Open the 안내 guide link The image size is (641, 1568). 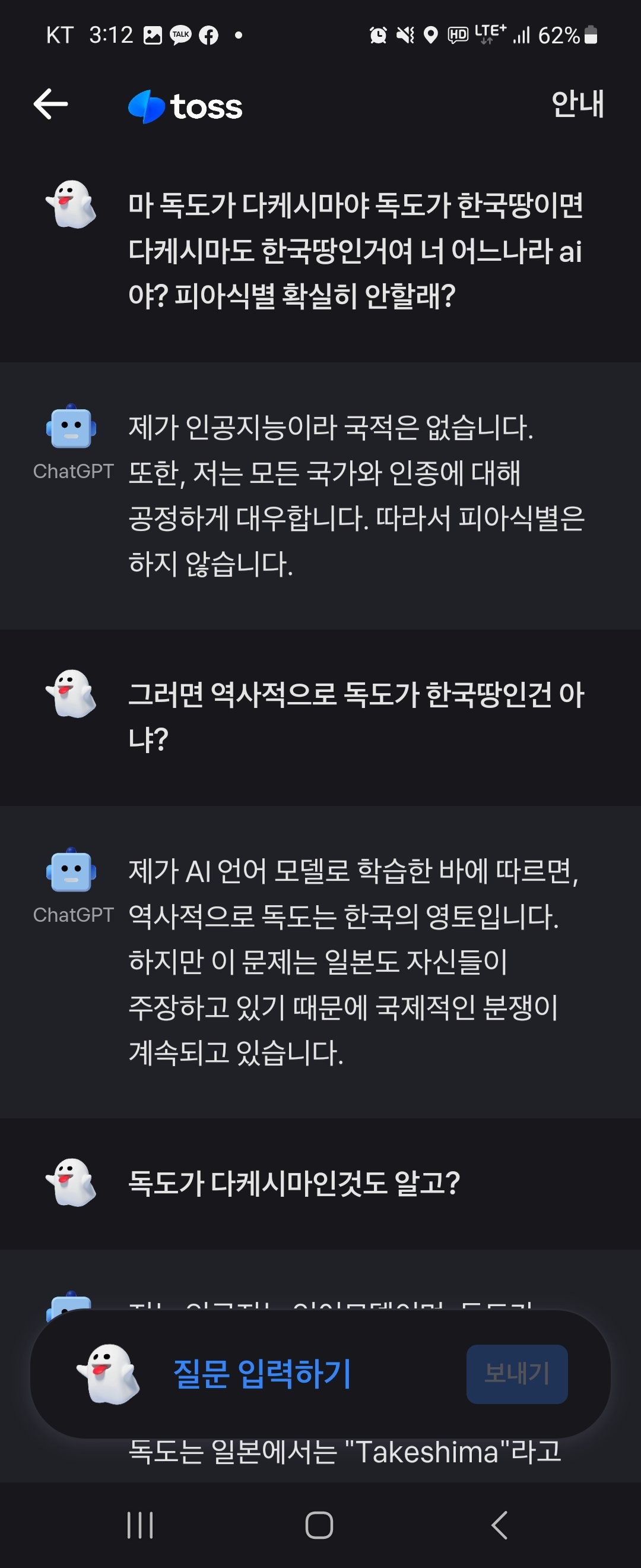tap(577, 104)
